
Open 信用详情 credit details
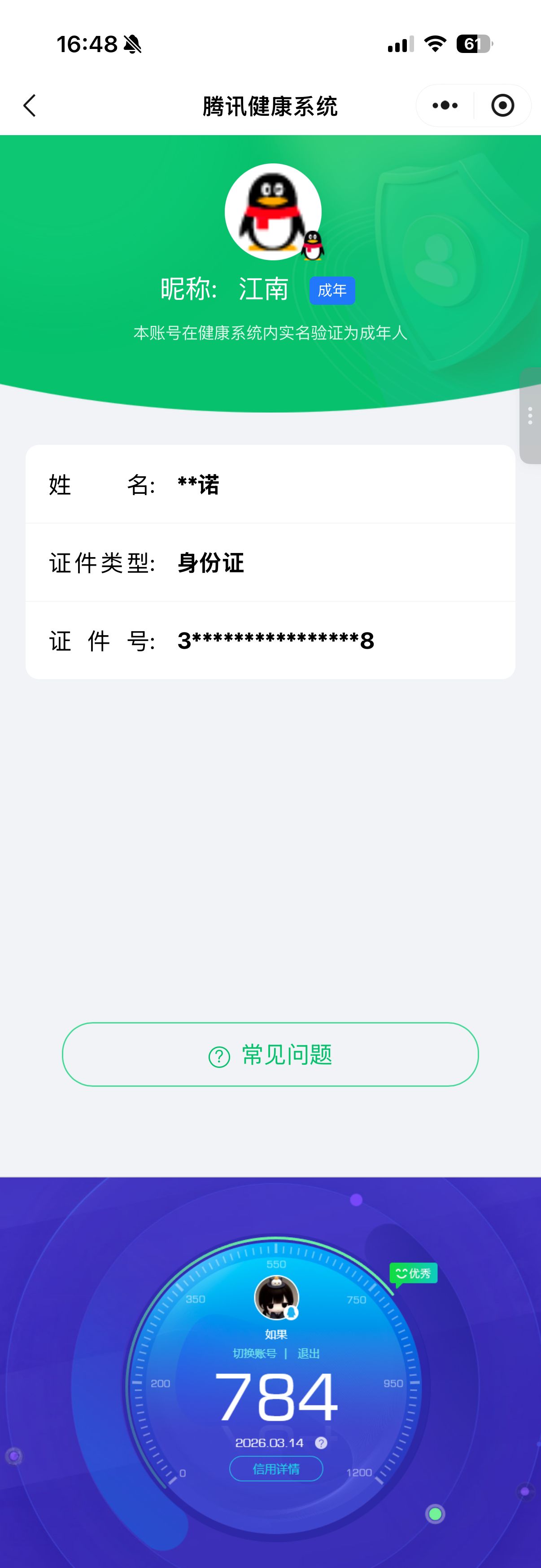tap(276, 1469)
